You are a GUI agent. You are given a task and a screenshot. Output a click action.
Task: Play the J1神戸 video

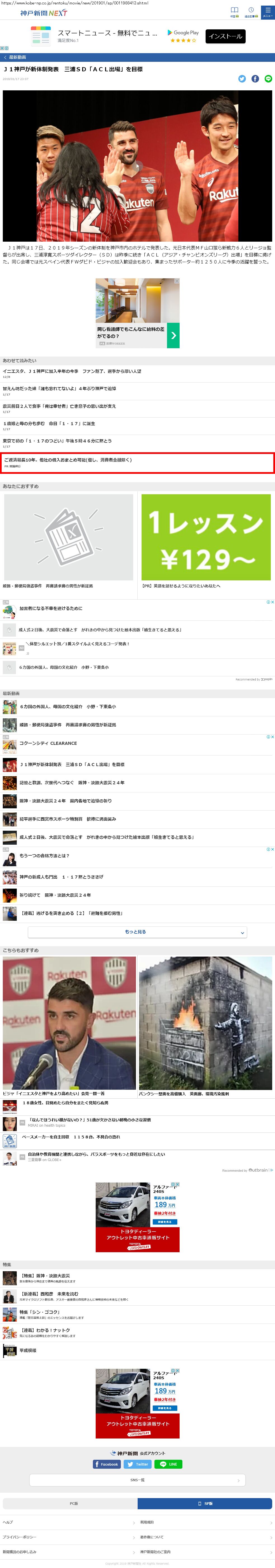click(x=138, y=166)
